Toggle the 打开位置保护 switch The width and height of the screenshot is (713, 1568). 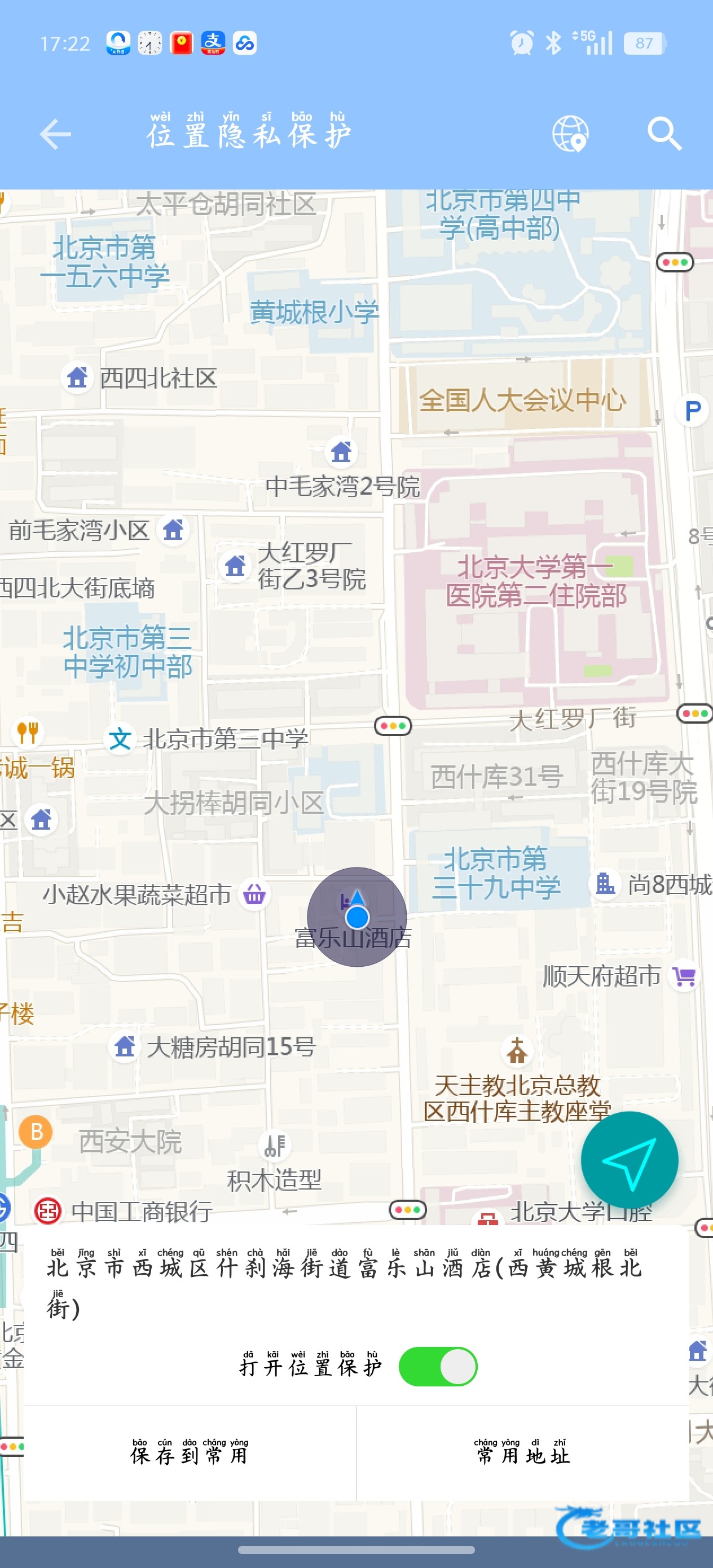438,1367
